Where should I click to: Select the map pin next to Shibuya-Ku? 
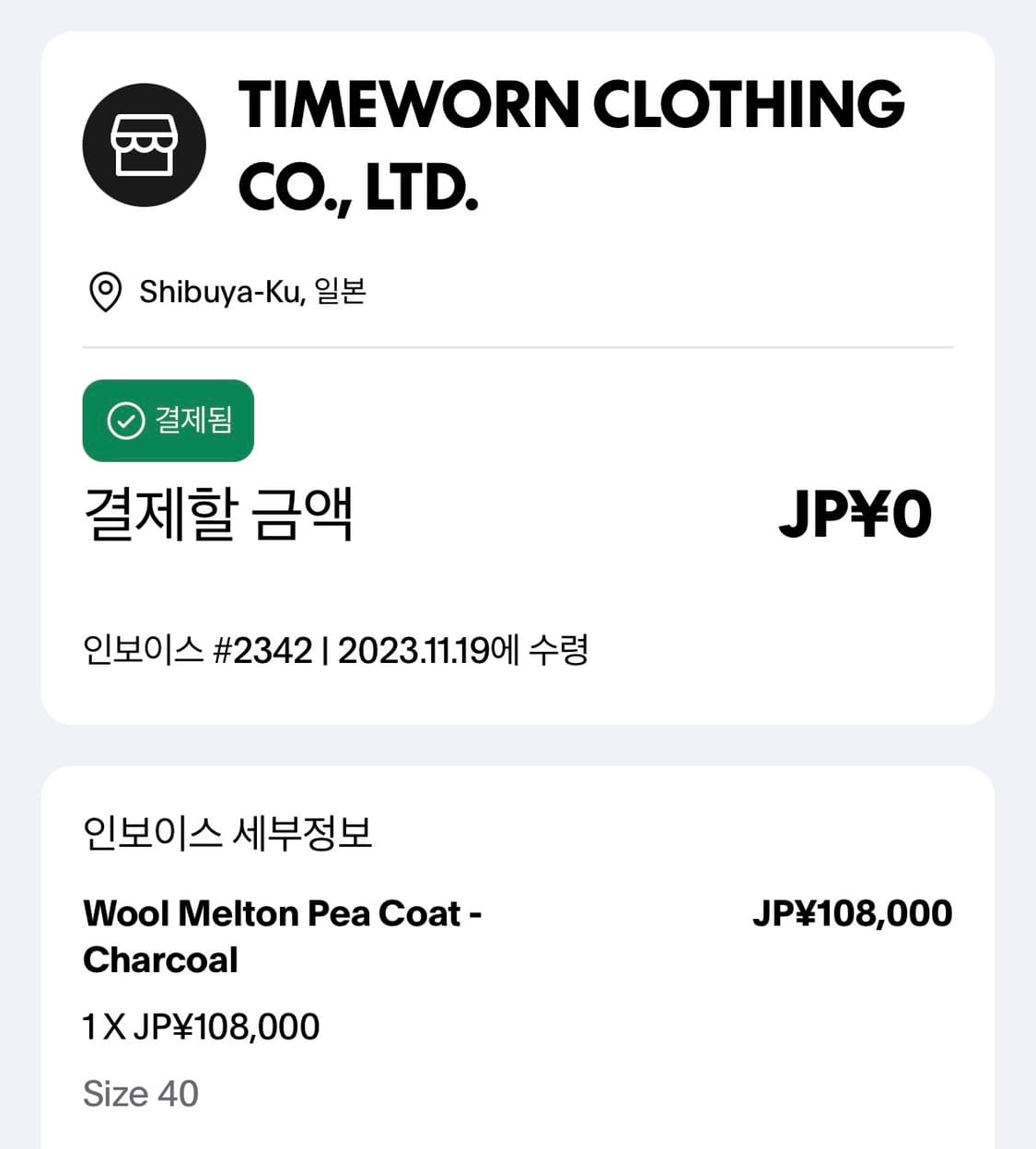coord(105,293)
